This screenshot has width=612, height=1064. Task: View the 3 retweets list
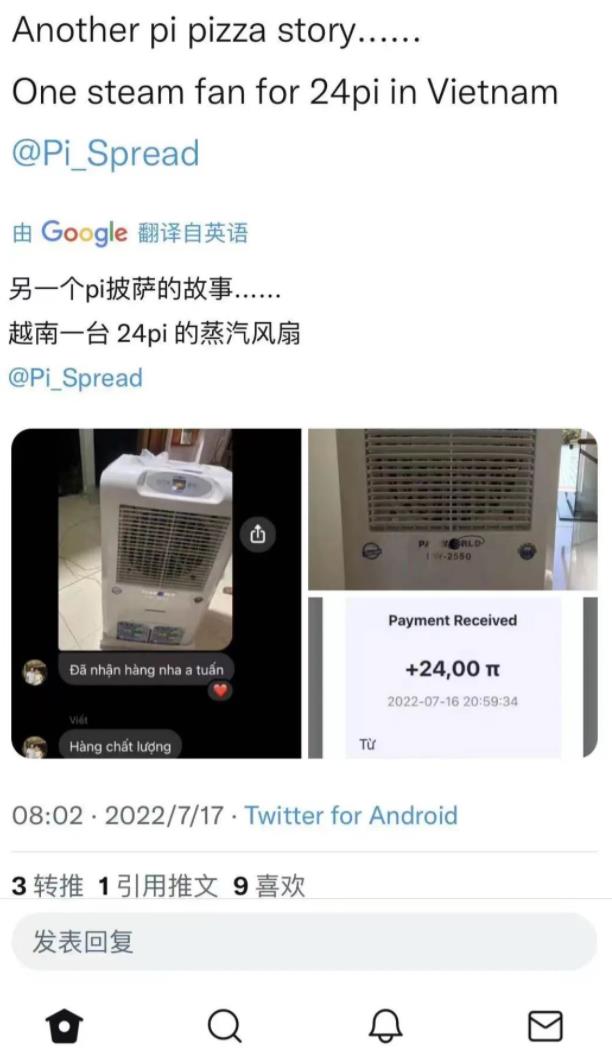click(47, 886)
